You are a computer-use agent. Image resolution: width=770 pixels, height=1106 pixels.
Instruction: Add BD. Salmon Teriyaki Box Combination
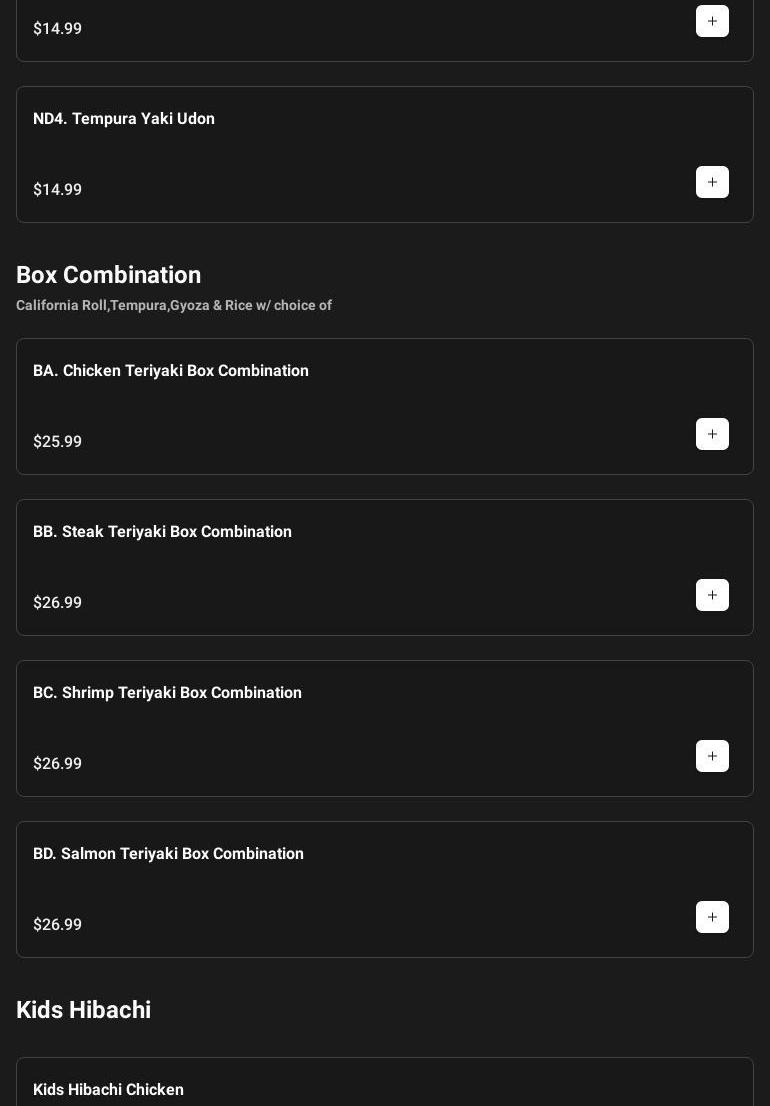(x=712, y=917)
